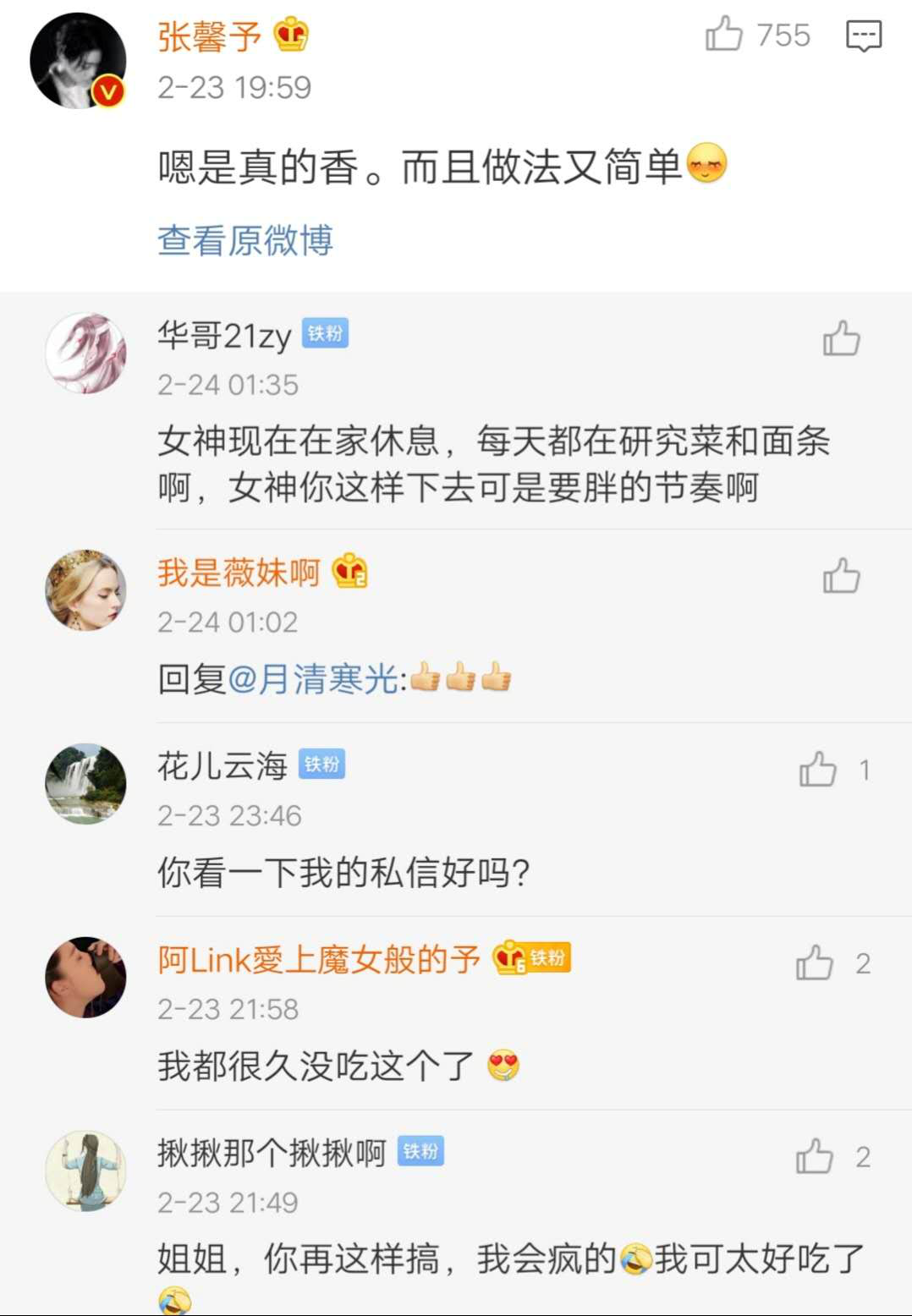Open 我是薇妹啊's avatar

tap(85, 590)
